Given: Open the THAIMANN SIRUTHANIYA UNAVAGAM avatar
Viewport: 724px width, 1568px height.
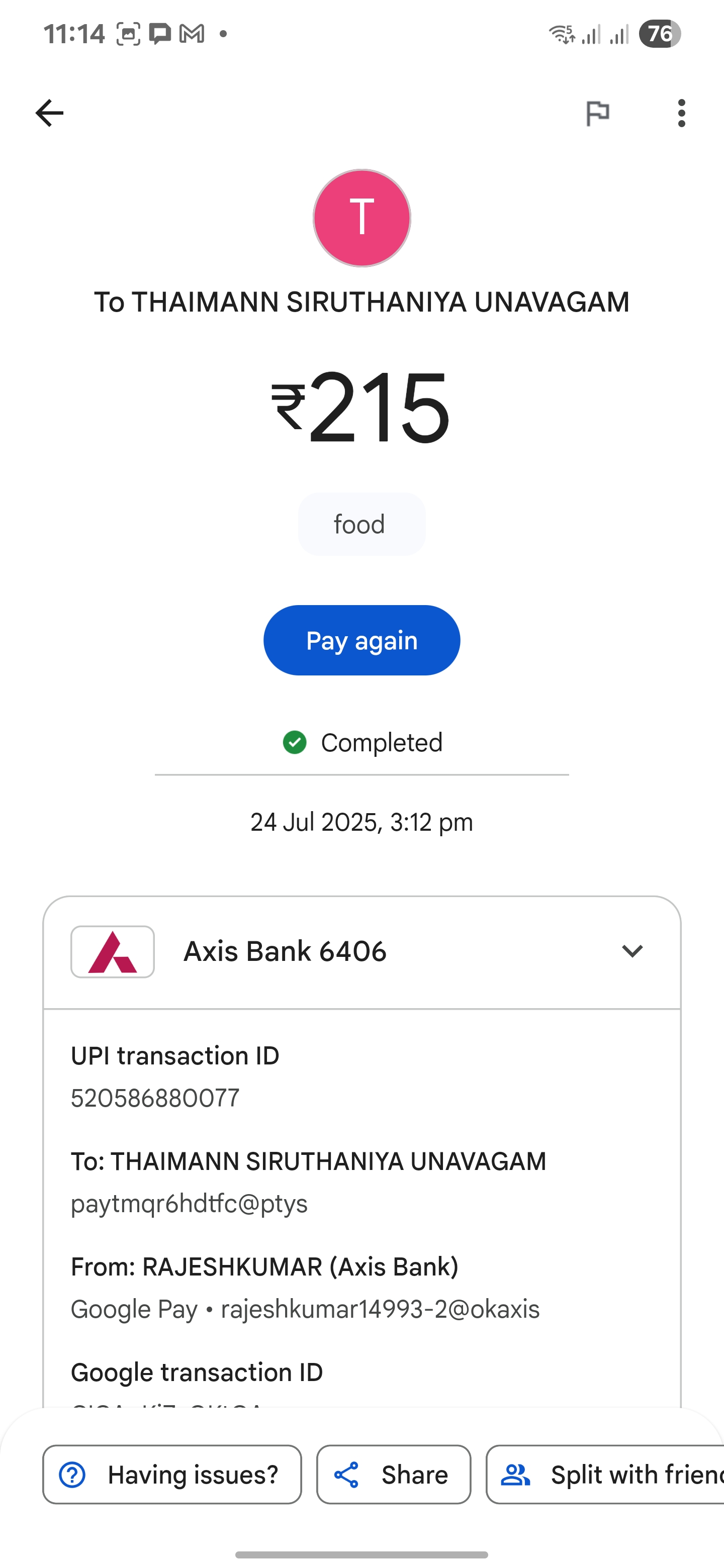Looking at the screenshot, I should 361,218.
